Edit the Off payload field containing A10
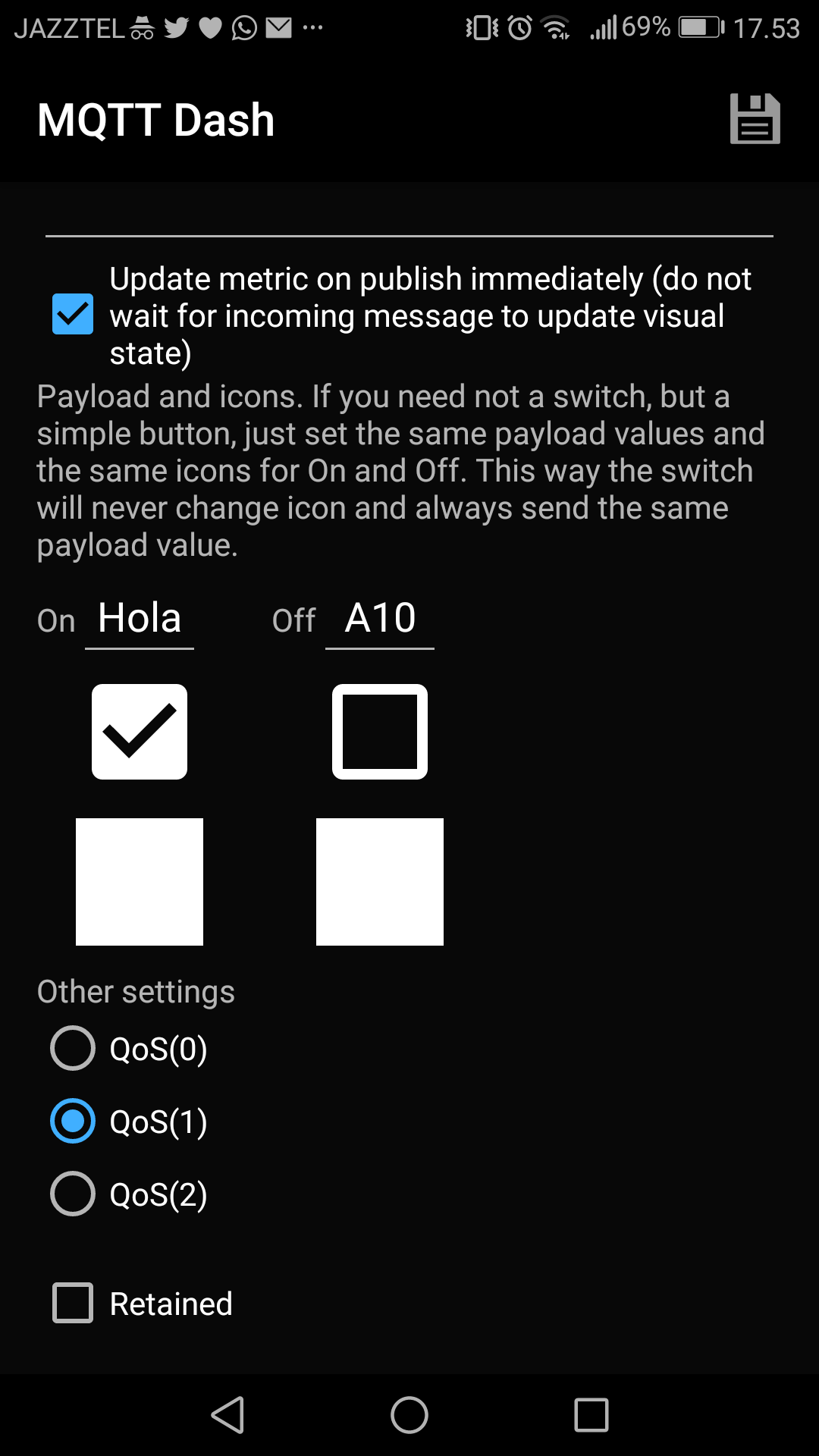819x1456 pixels. point(380,619)
